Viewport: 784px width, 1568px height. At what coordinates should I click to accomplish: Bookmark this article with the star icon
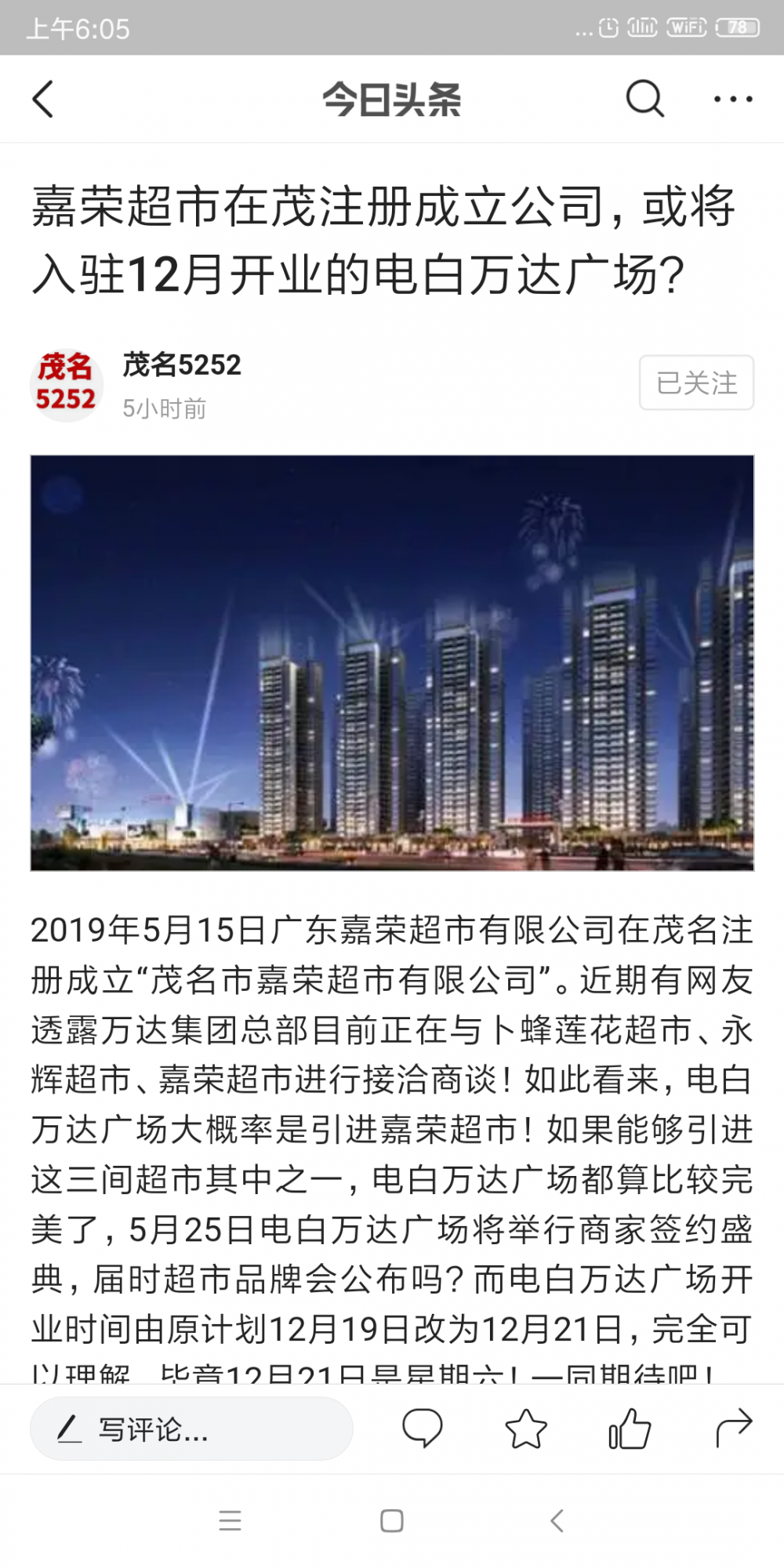(525, 1428)
